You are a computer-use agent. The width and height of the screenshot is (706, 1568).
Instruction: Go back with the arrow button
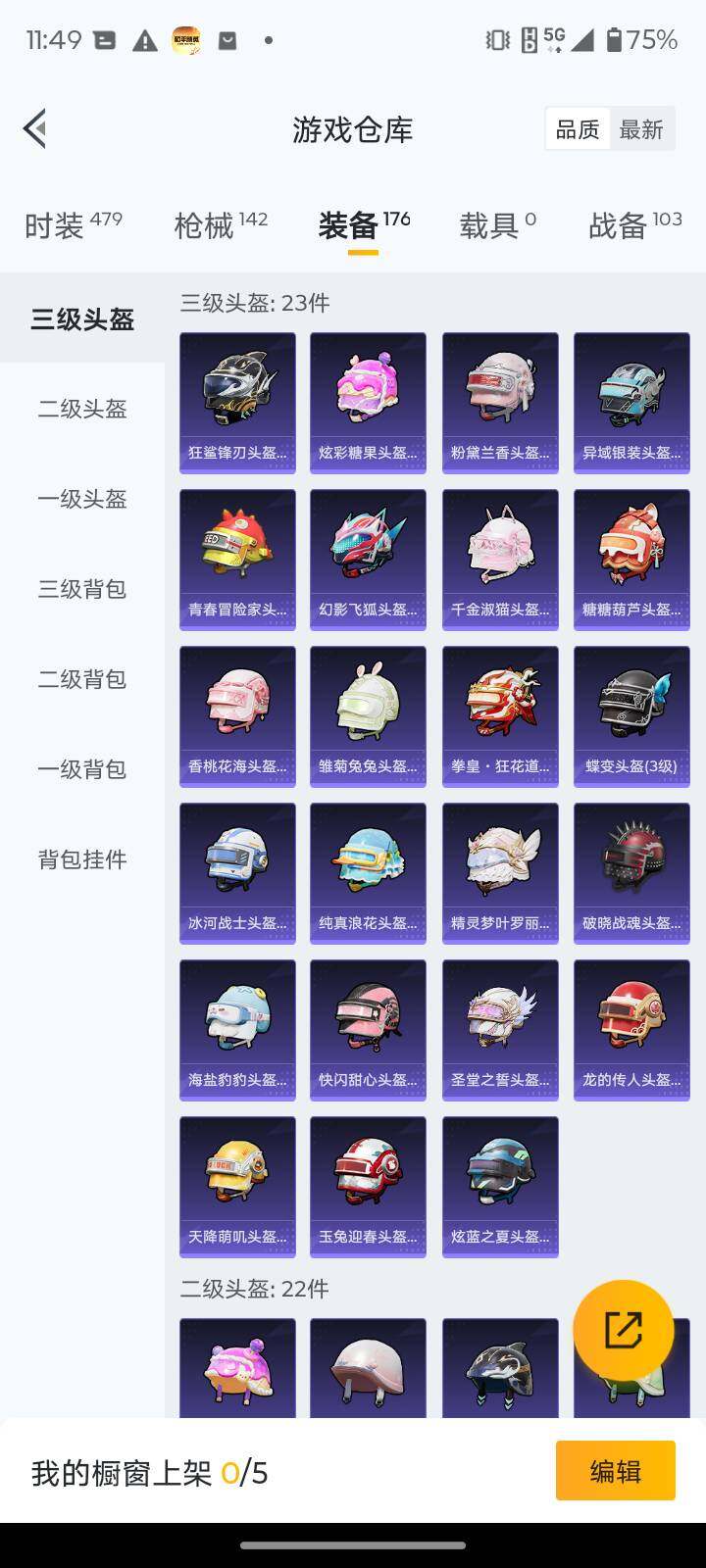pos(34,128)
